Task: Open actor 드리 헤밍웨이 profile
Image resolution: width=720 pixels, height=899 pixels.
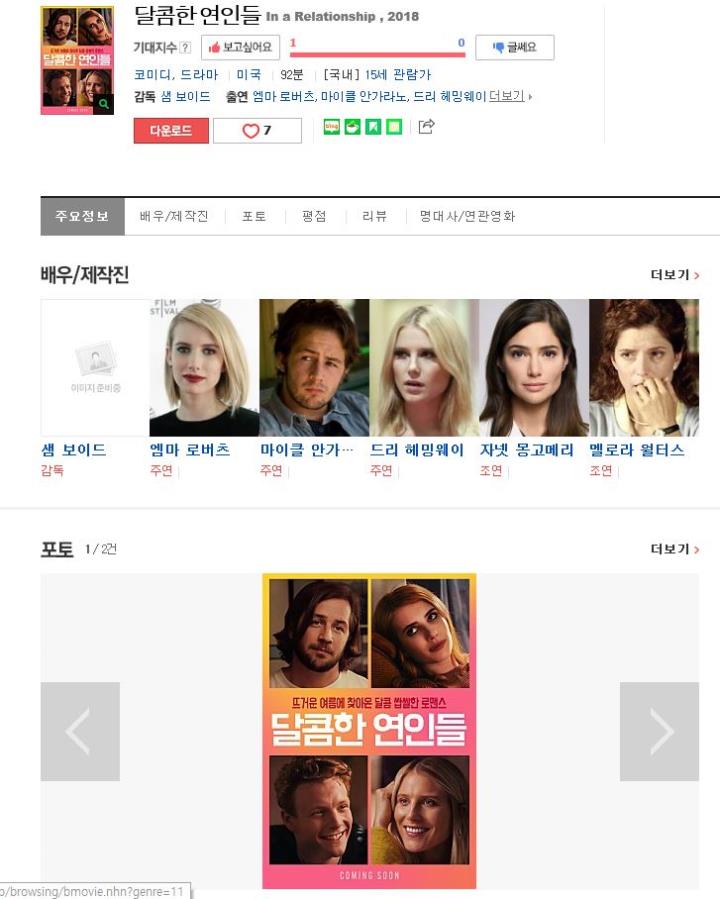Action: pos(417,450)
